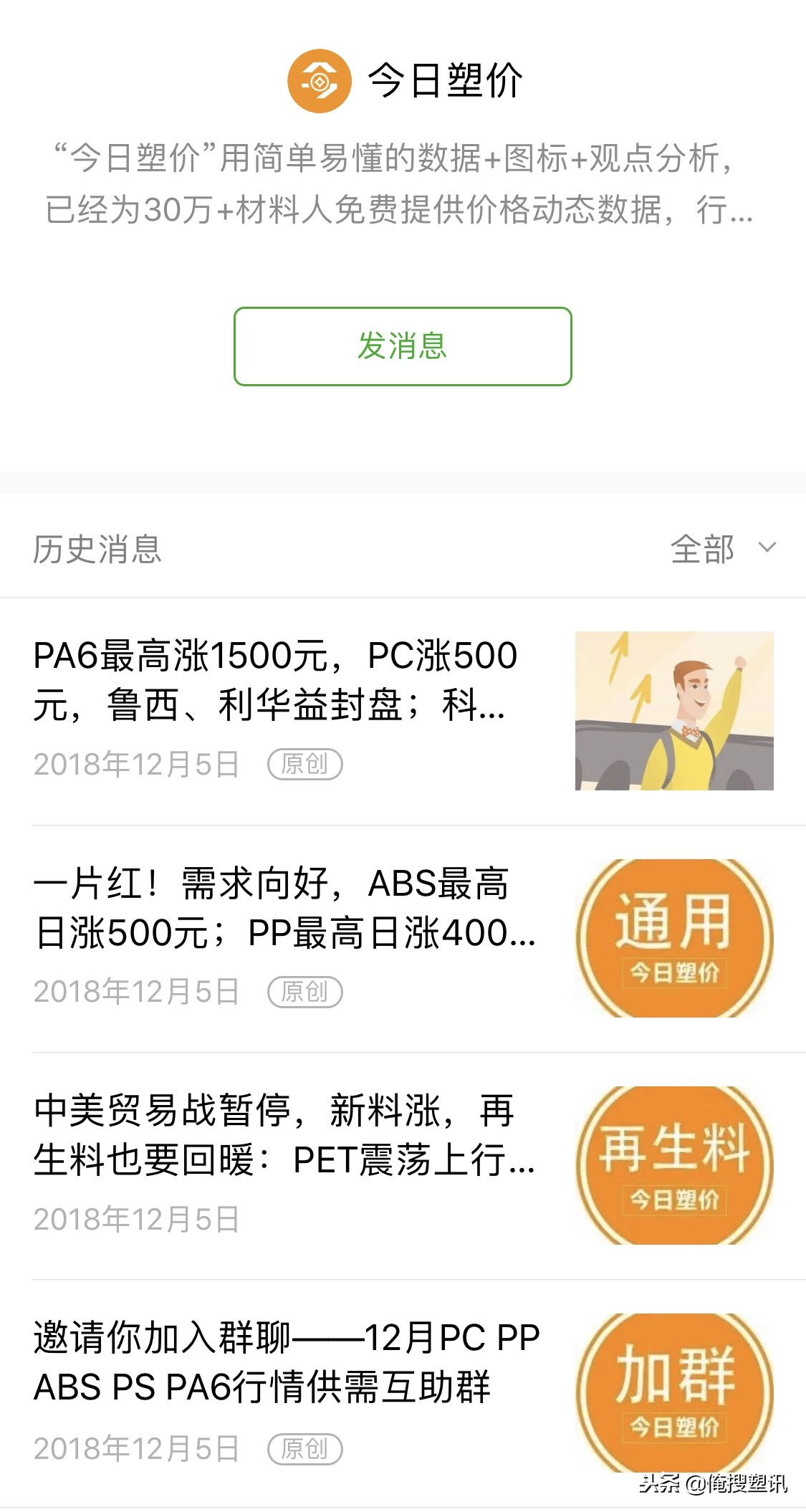Toggle the 原创 mark on the group invite article
806x1512 pixels.
pos(304,1448)
